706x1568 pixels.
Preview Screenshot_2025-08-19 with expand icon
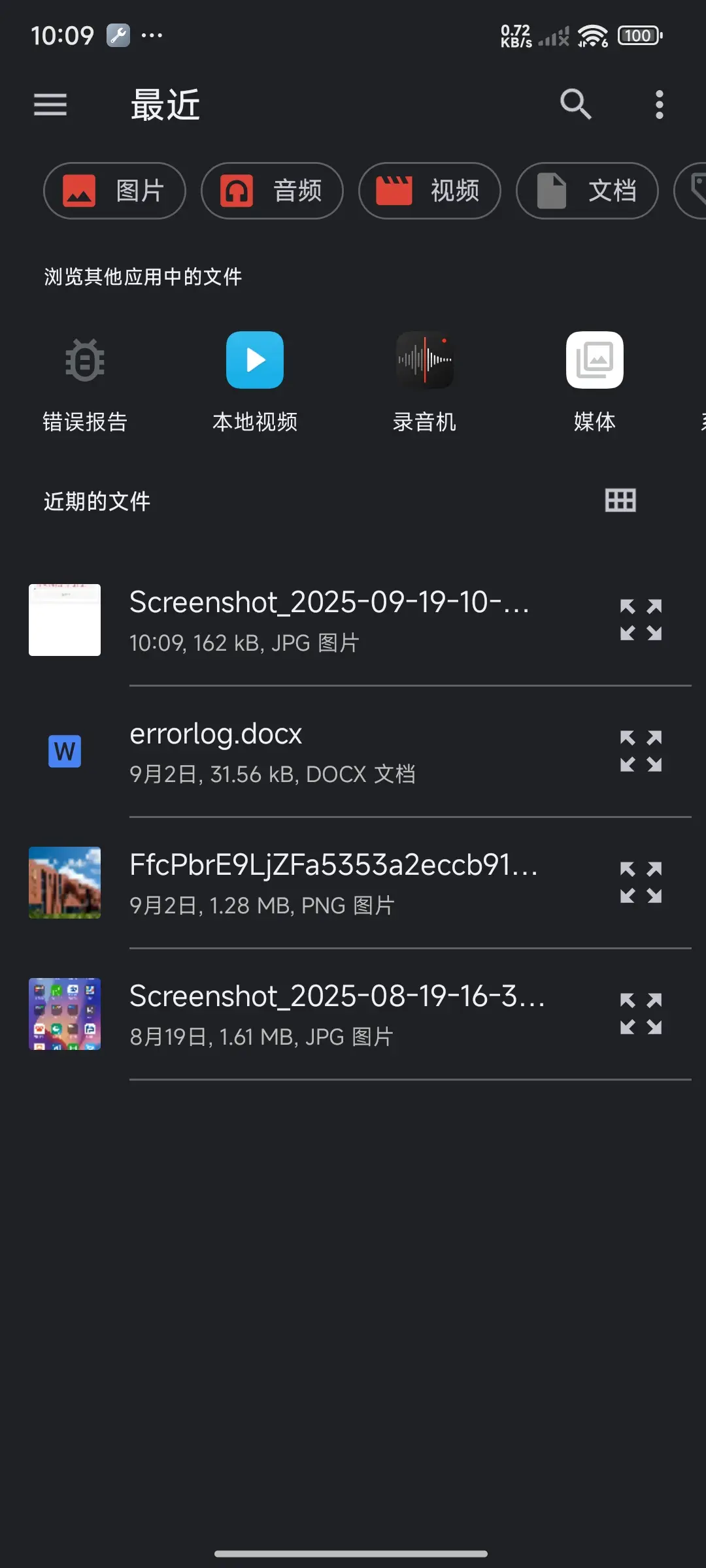[641, 1014]
